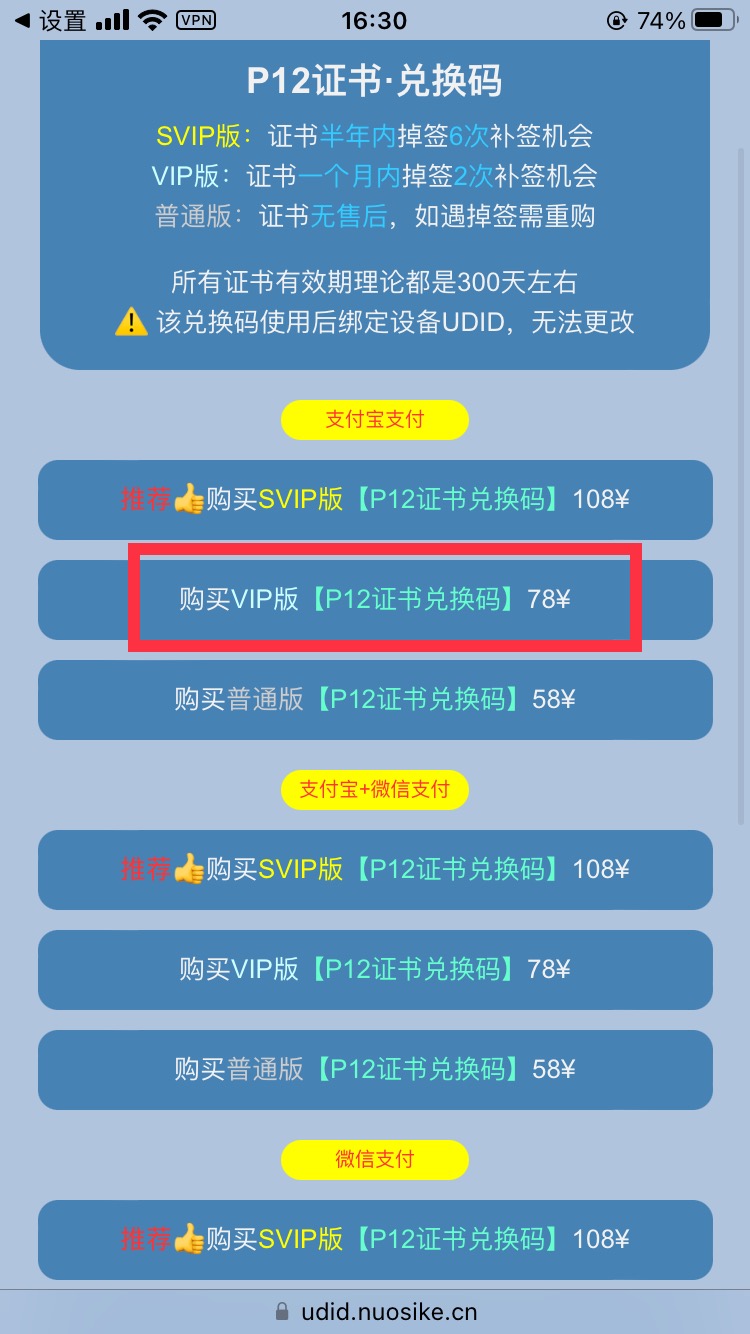Image resolution: width=750 pixels, height=1334 pixels.
Task: Return to 设置 via status bar back arrow
Action: (50, 21)
